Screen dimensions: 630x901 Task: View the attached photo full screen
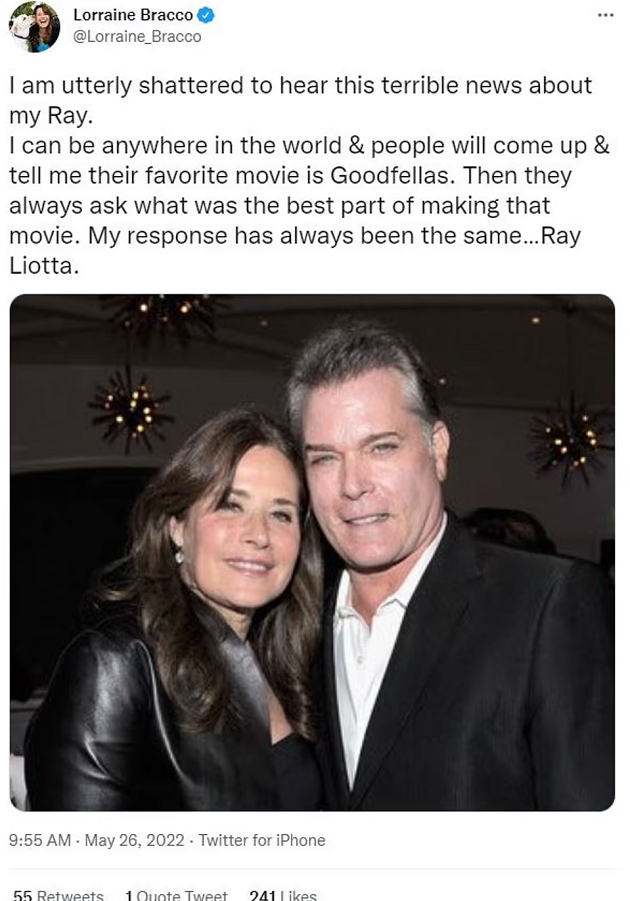click(312, 552)
